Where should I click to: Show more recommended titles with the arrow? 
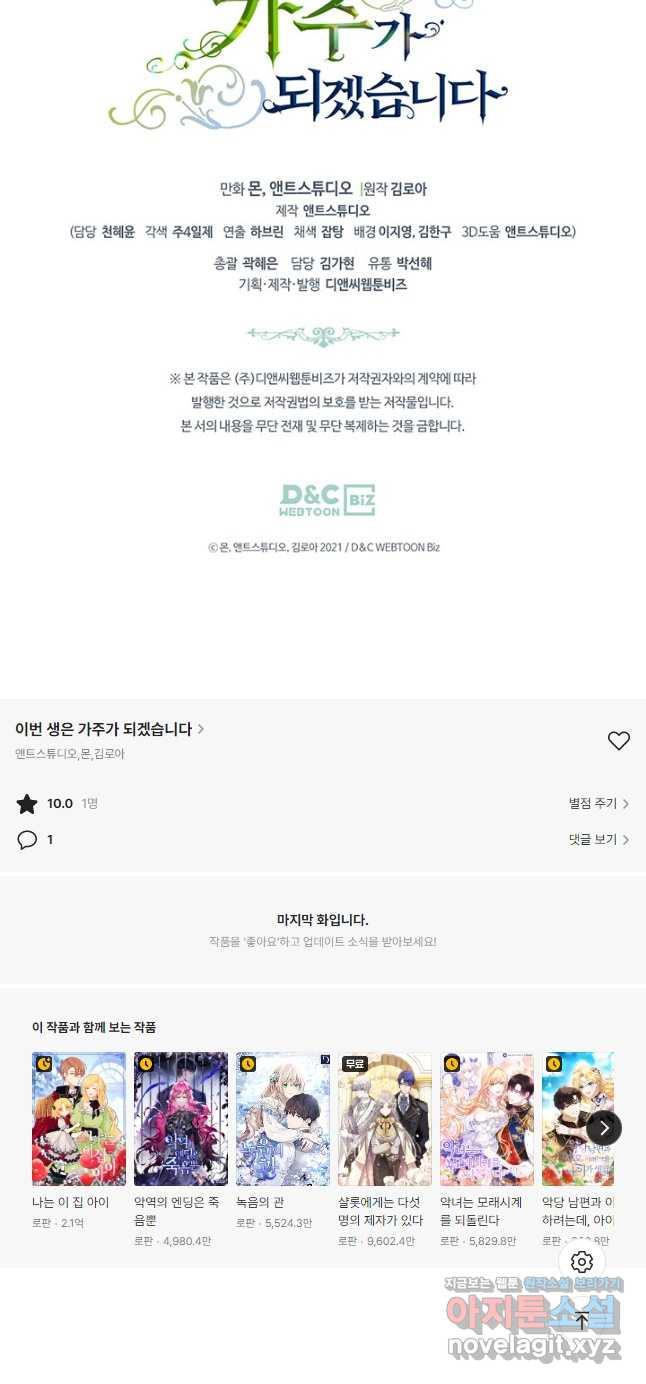[x=604, y=1128]
